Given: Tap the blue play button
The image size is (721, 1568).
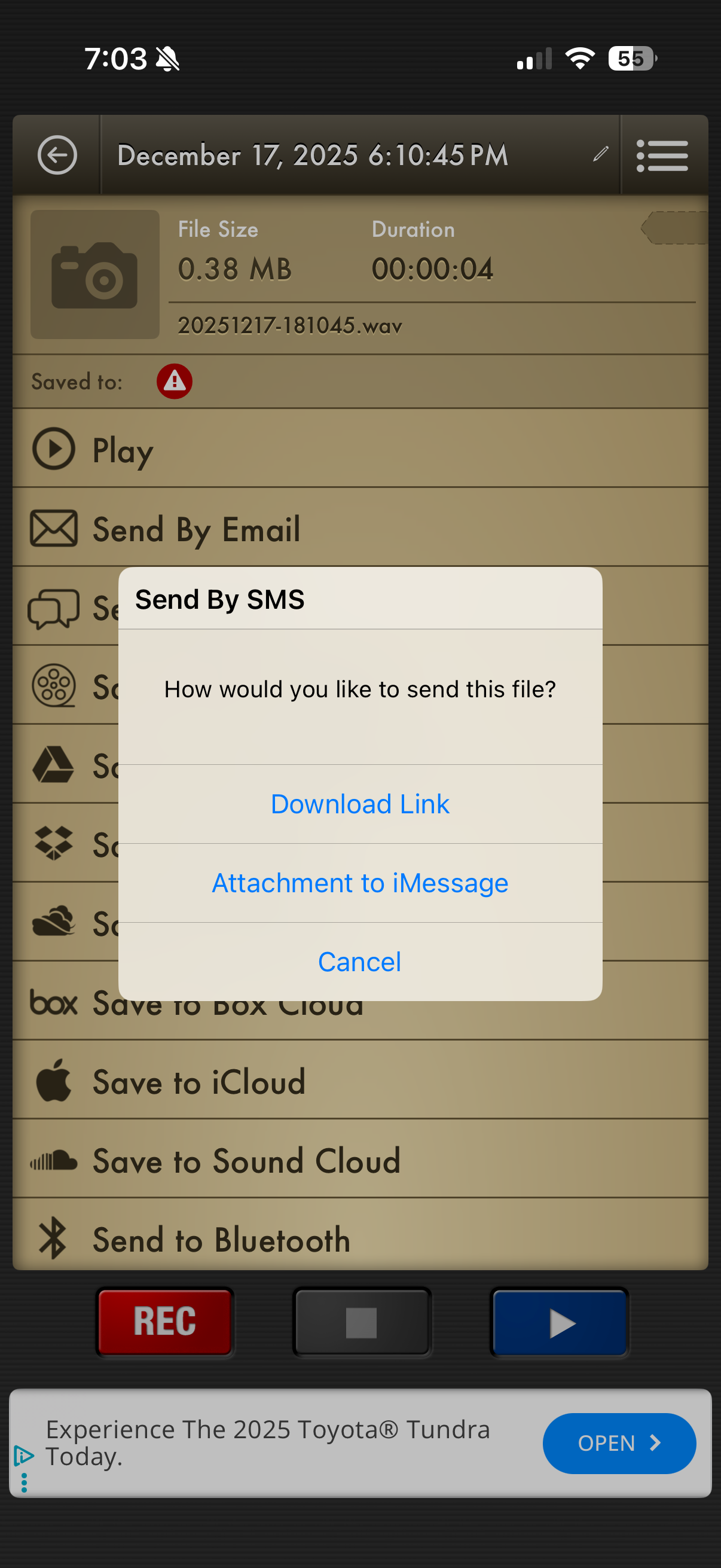Looking at the screenshot, I should [559, 1323].
